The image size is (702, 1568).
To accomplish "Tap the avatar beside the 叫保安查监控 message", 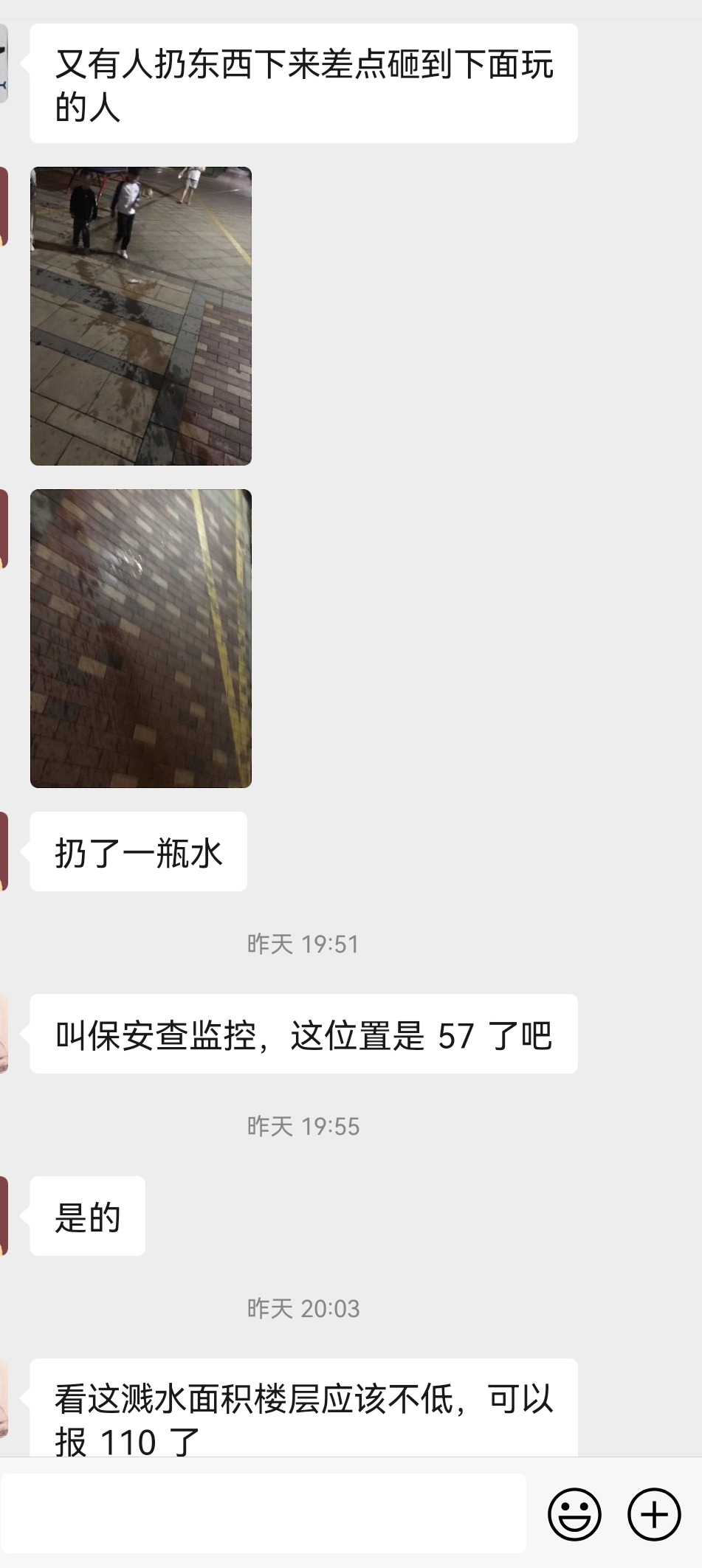I will click(4, 1034).
